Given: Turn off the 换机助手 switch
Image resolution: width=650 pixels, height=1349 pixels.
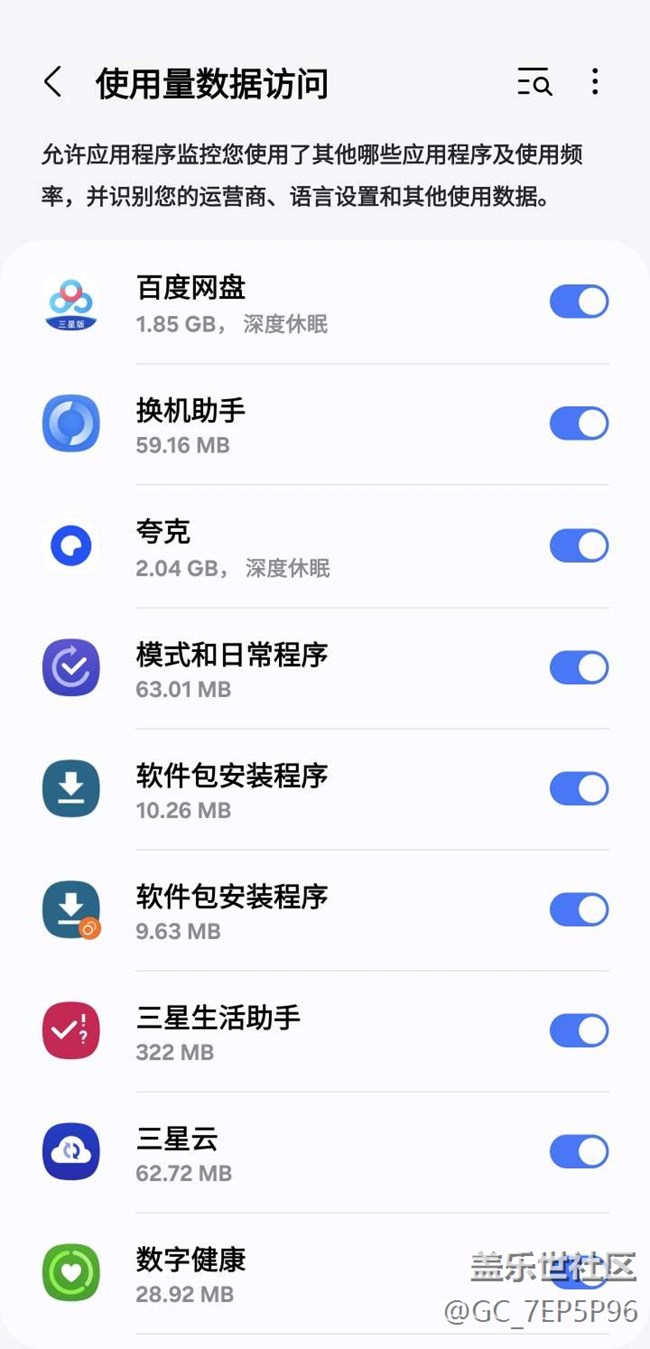Looking at the screenshot, I should [579, 424].
